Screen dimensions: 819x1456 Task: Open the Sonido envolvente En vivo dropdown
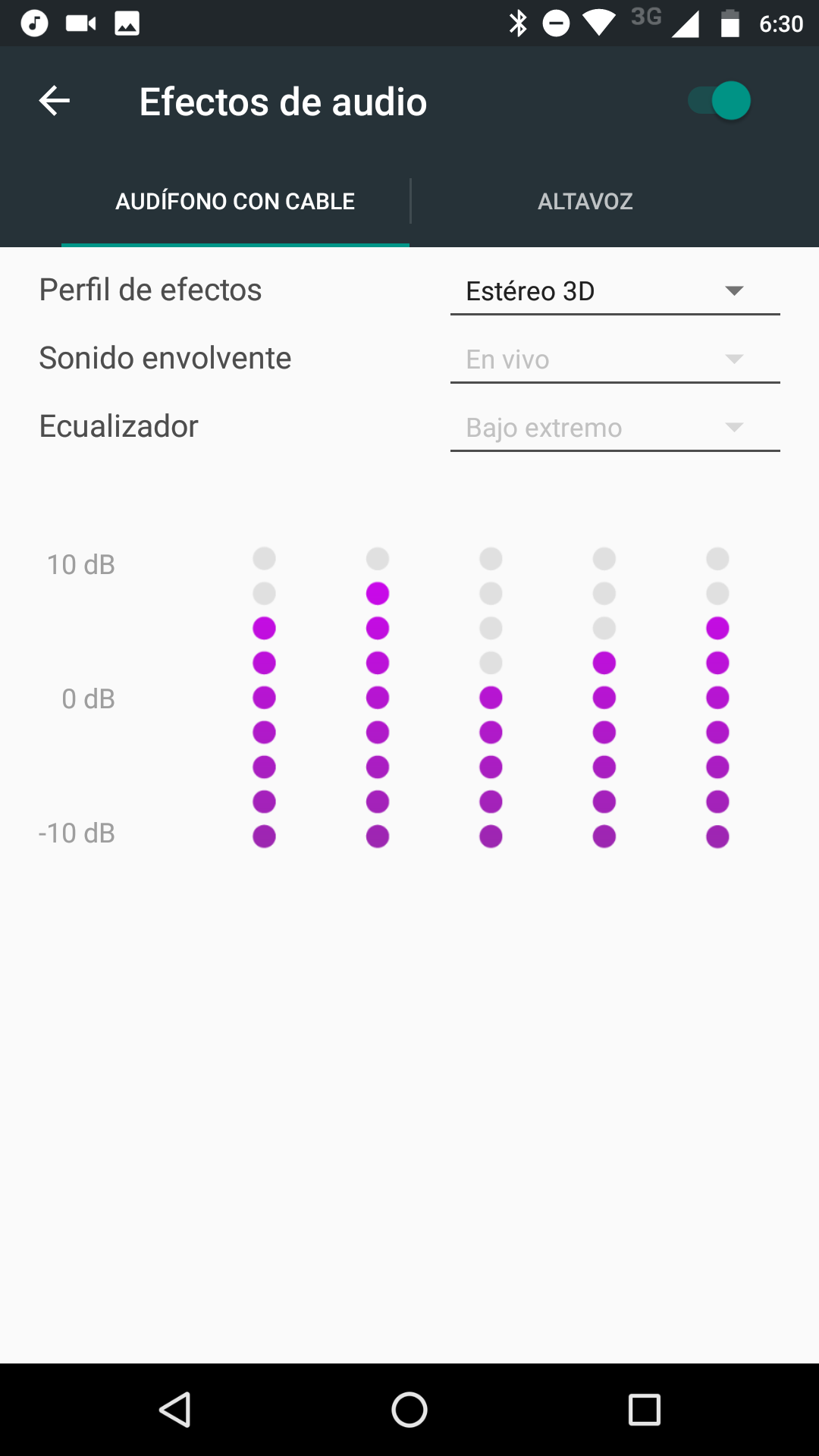coord(614,359)
